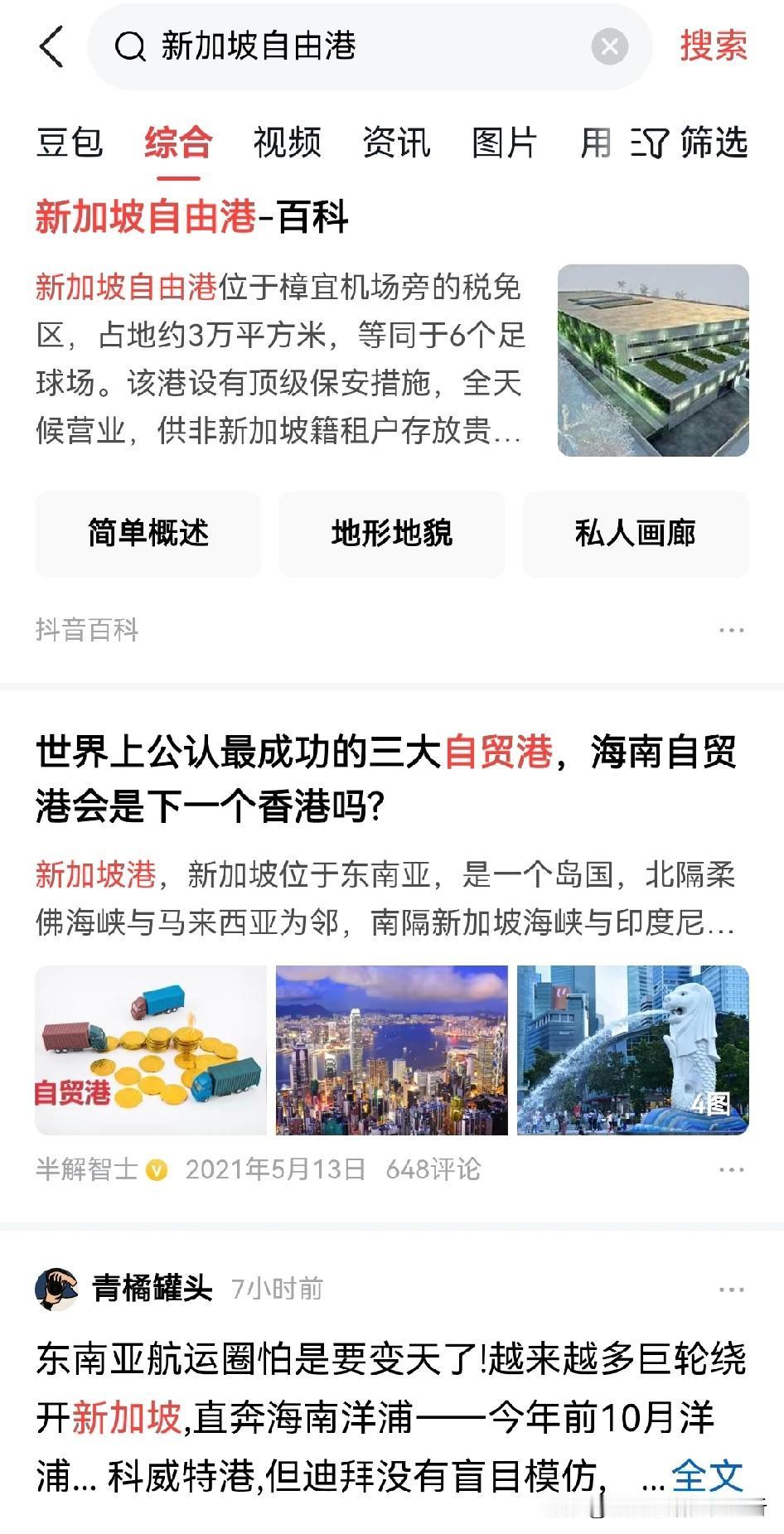Switch to the 资讯 tab
Screen dimensions: 784x1534
tap(396, 143)
